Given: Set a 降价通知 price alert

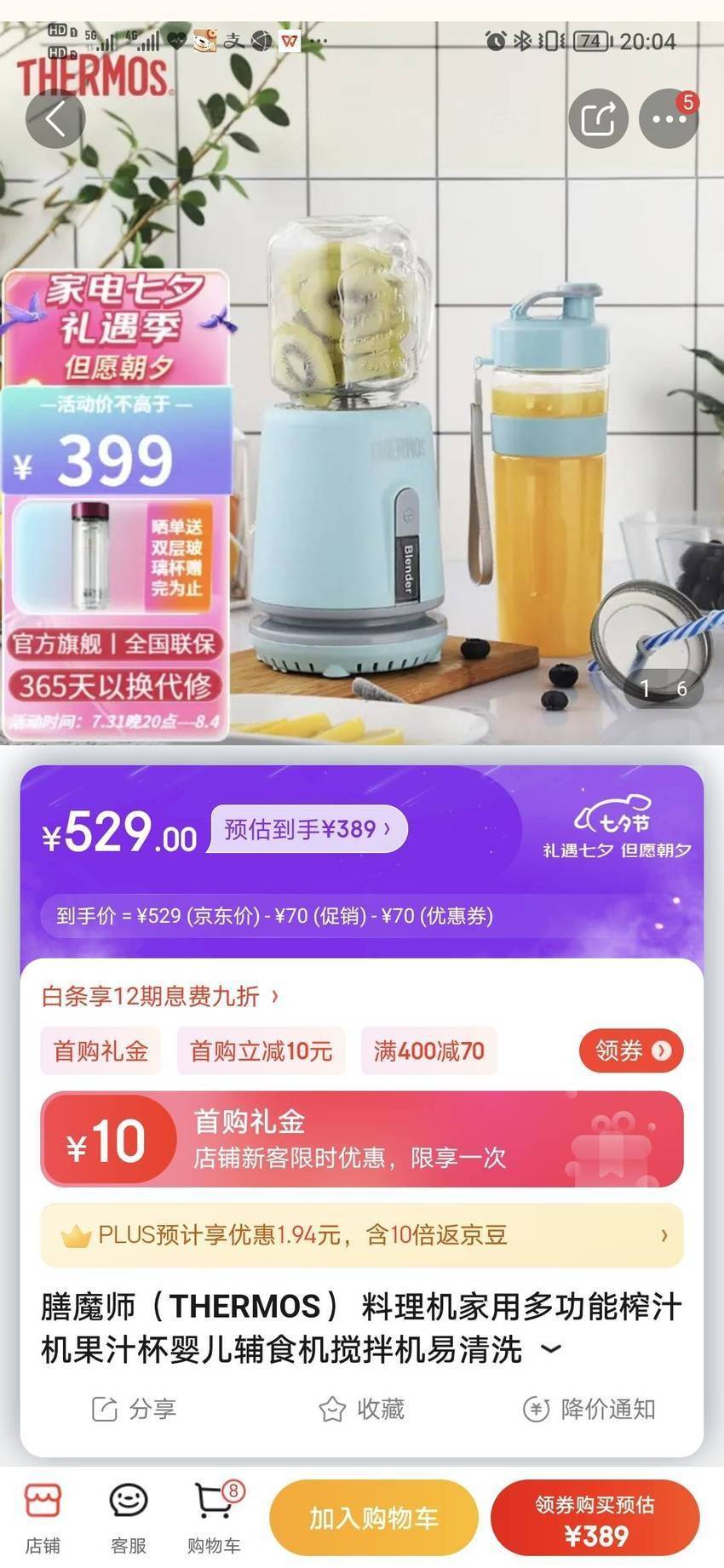Looking at the screenshot, I should [589, 1409].
